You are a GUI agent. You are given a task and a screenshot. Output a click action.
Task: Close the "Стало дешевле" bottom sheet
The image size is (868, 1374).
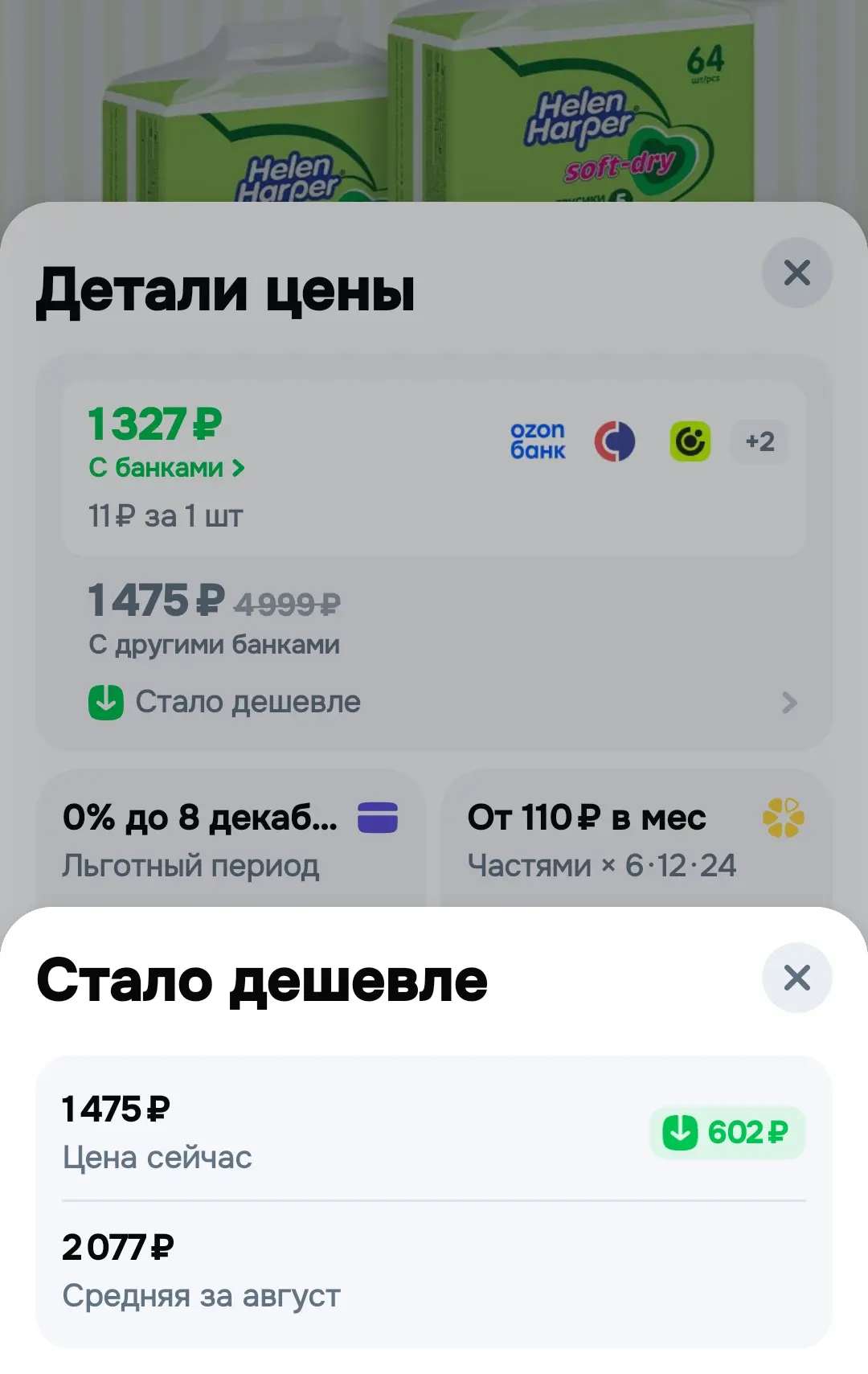(x=796, y=978)
